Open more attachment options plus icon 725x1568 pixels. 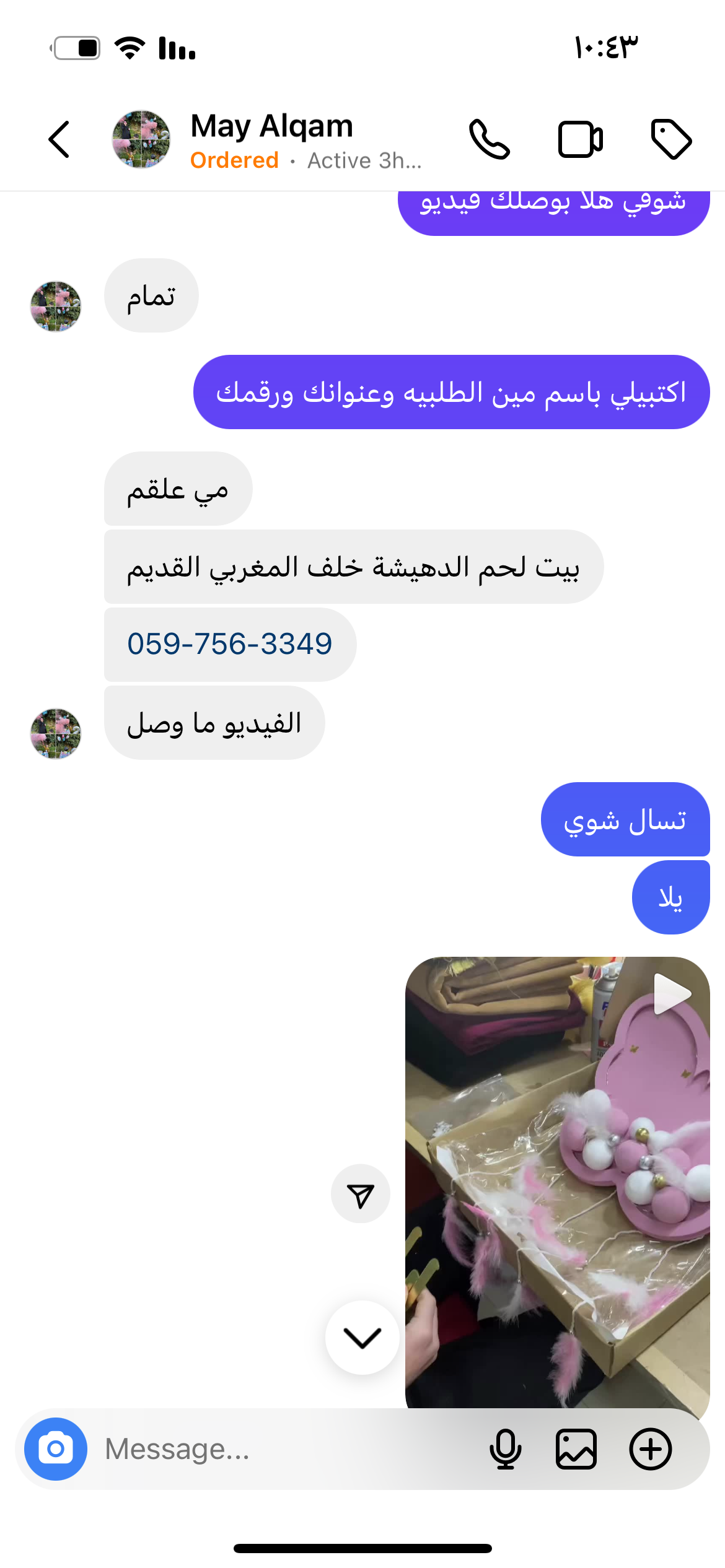point(650,1449)
